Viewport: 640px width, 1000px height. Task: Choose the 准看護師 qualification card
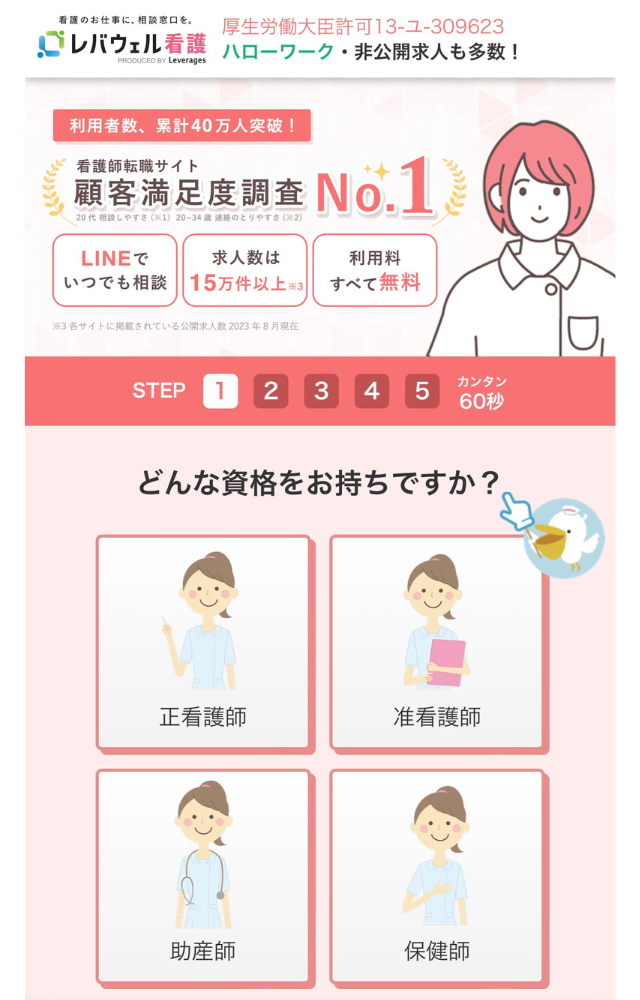tap(437, 643)
